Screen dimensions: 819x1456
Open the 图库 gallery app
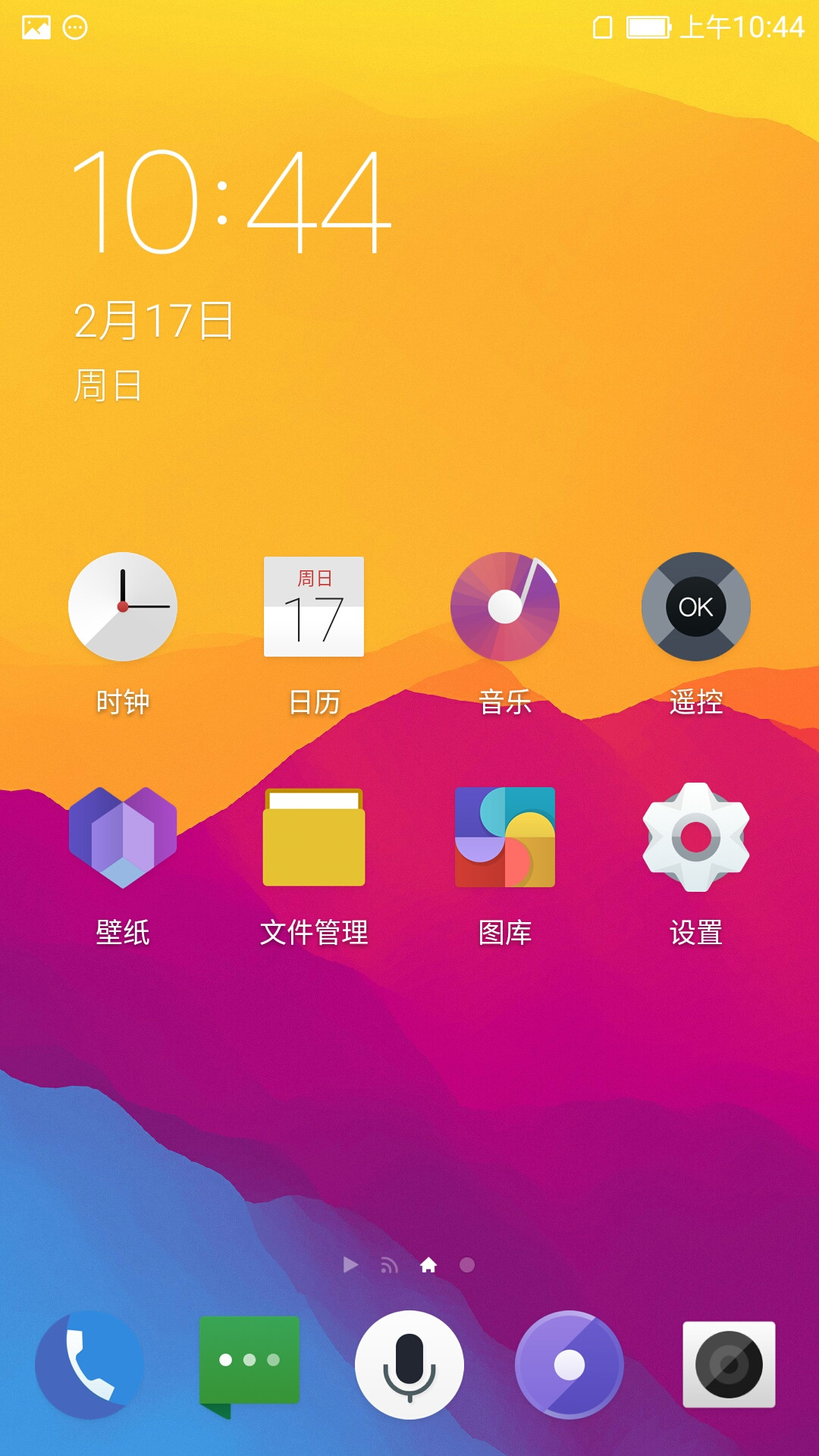[505, 837]
